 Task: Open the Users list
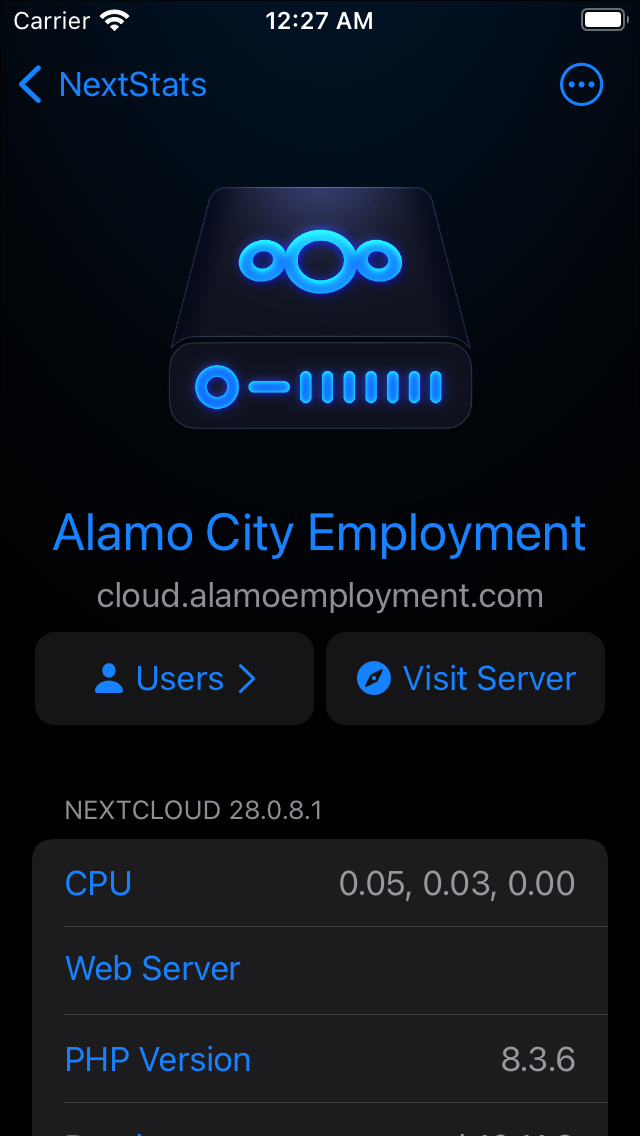click(175, 679)
